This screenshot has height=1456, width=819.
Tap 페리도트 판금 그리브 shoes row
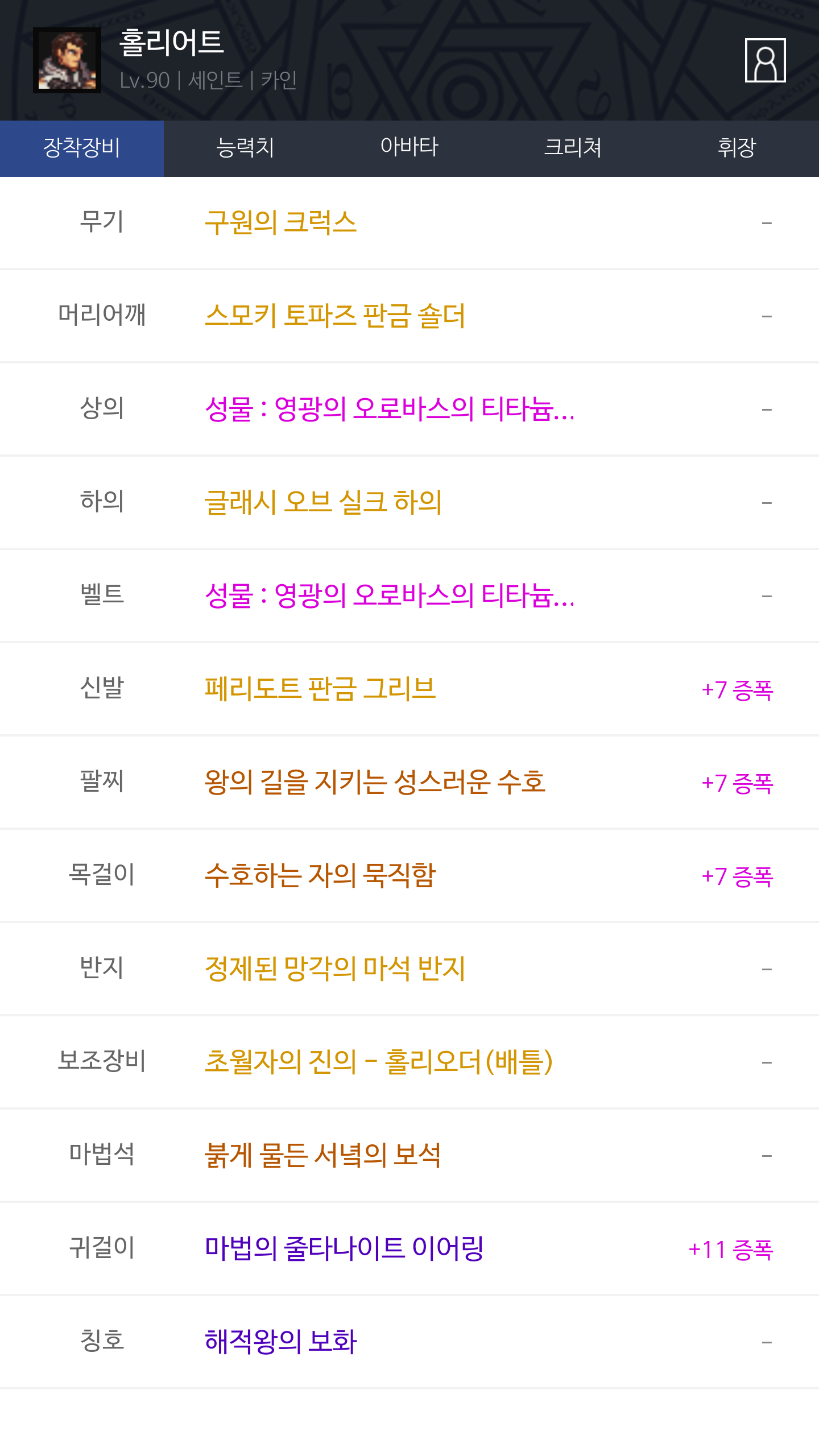click(409, 689)
